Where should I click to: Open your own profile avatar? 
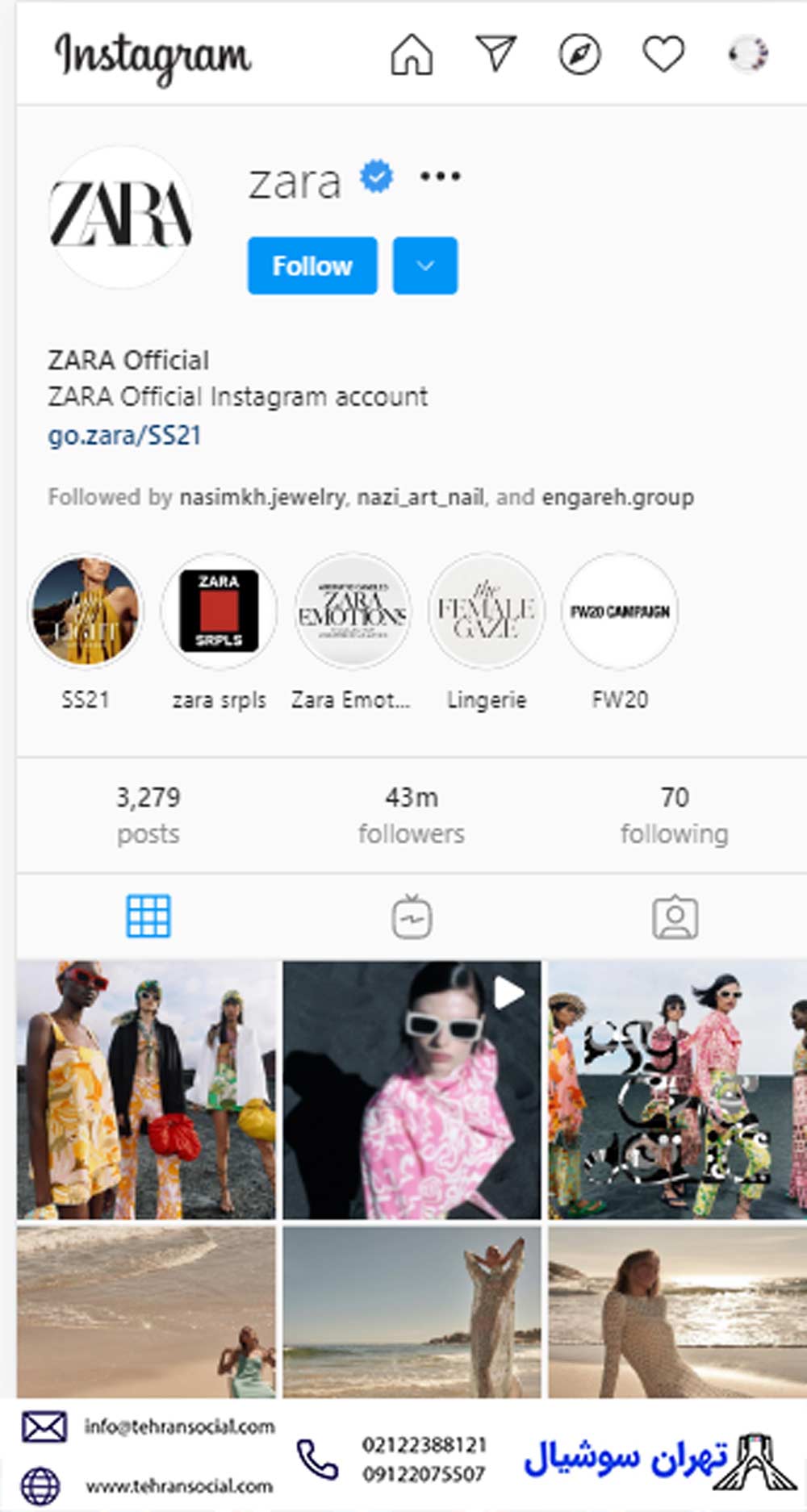coord(747,55)
